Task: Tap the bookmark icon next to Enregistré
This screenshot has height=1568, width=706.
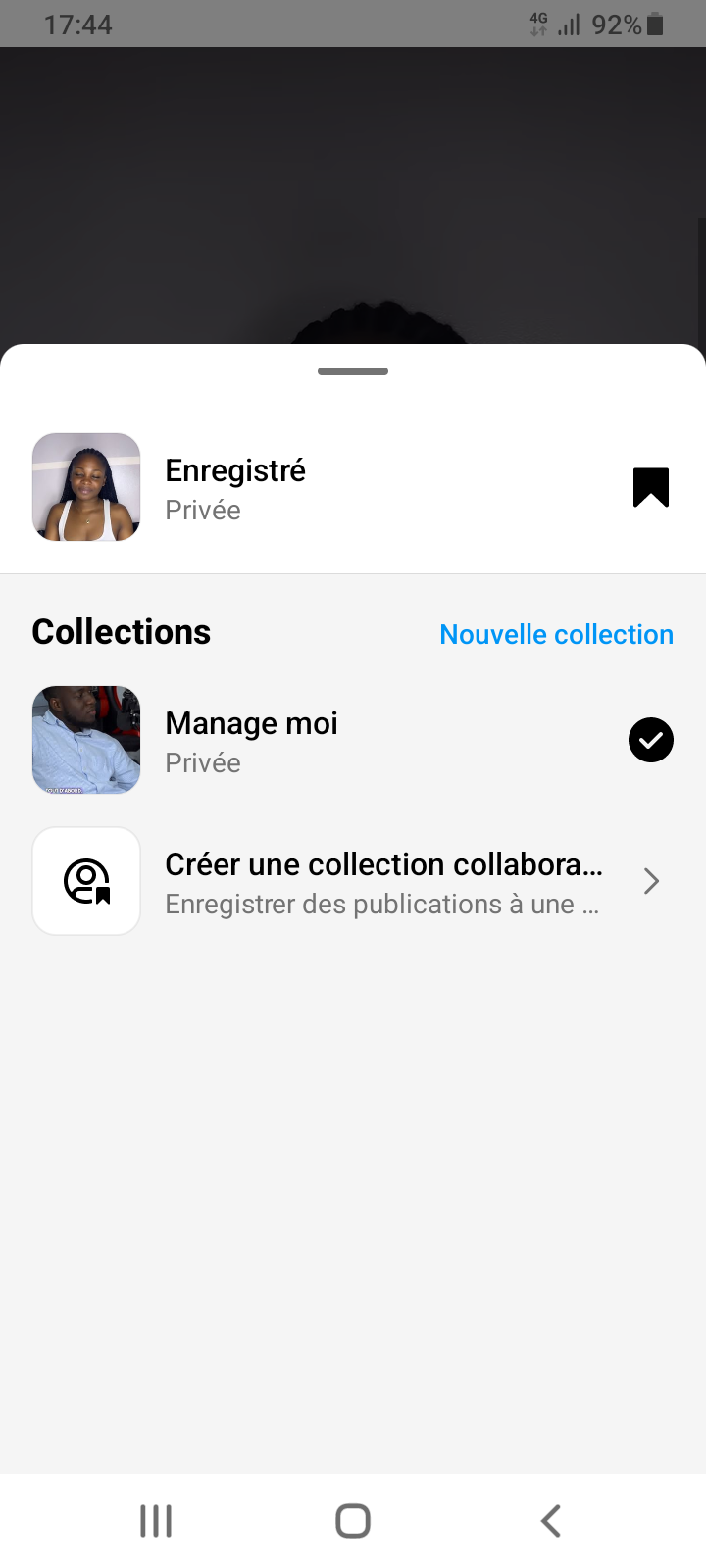Action: tap(650, 487)
